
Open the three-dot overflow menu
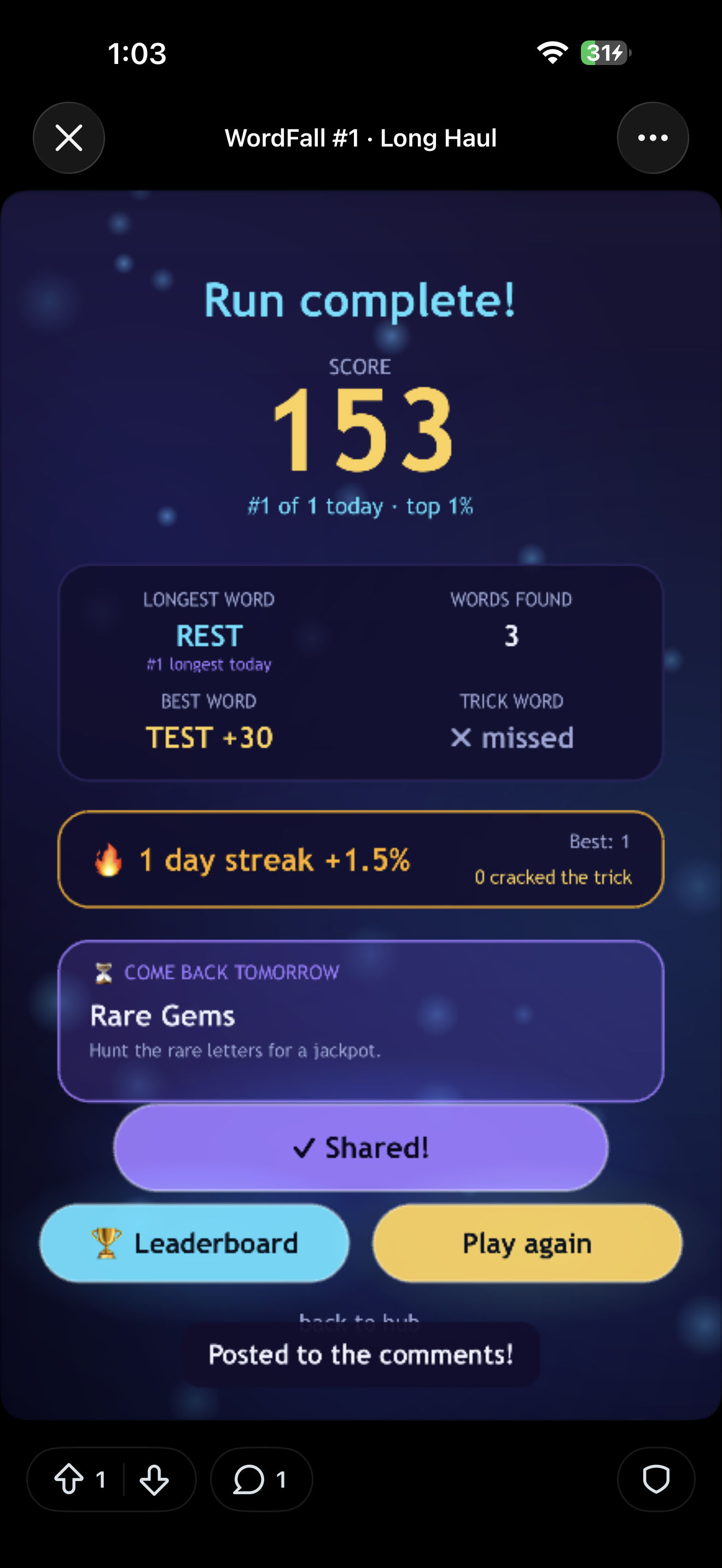pos(653,138)
